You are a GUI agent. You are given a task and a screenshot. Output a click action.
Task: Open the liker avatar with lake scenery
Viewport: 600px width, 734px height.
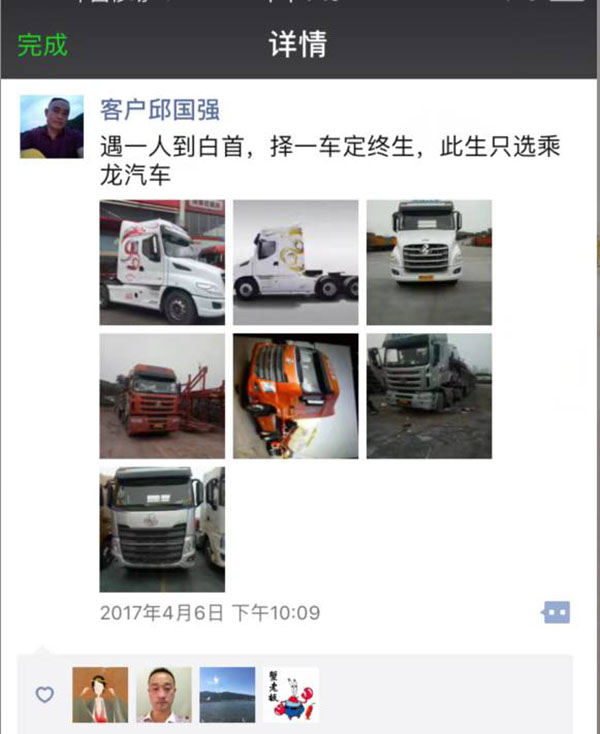click(227, 694)
